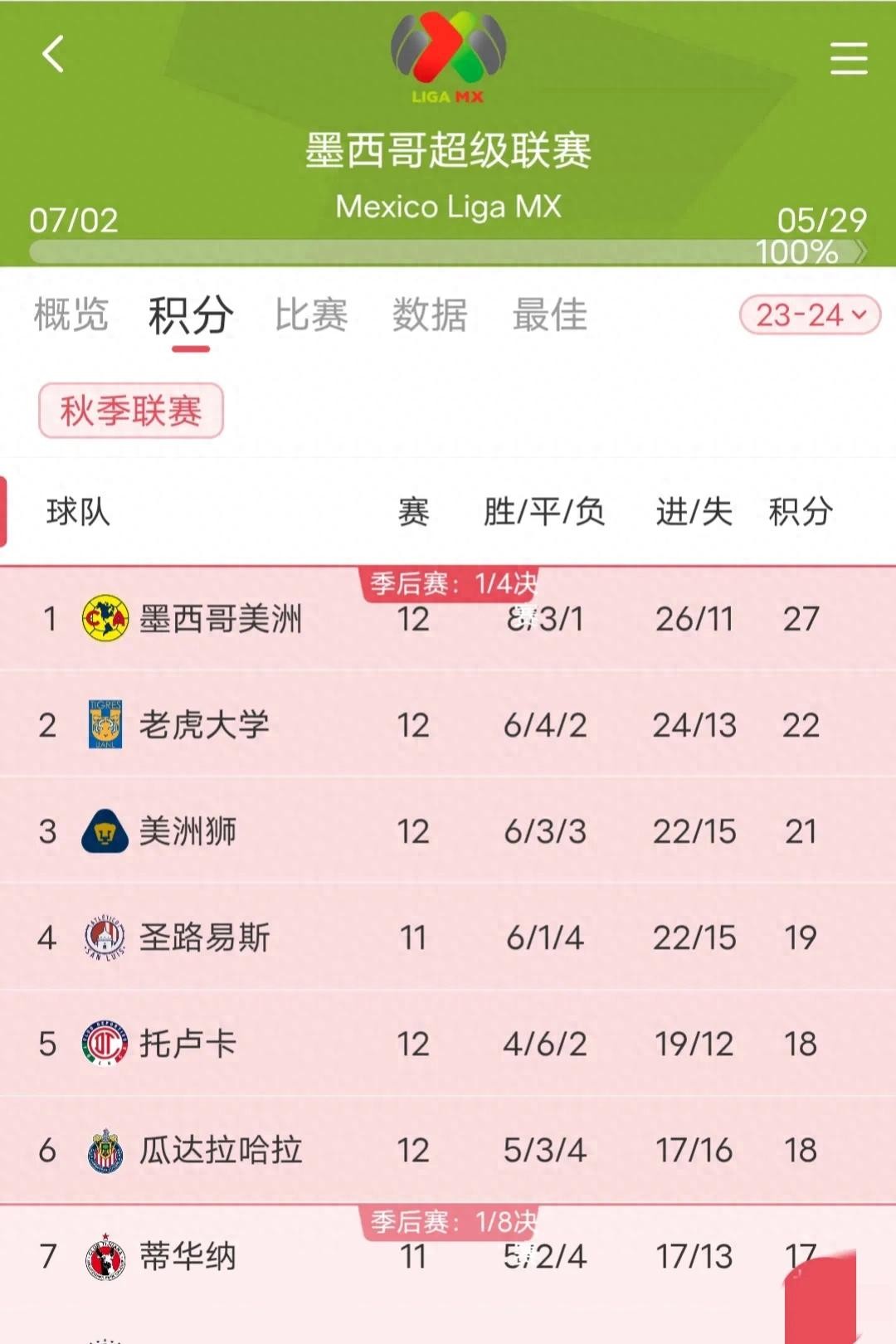
Task: Switch to the 概览 tab
Action: pyautogui.click(x=71, y=315)
